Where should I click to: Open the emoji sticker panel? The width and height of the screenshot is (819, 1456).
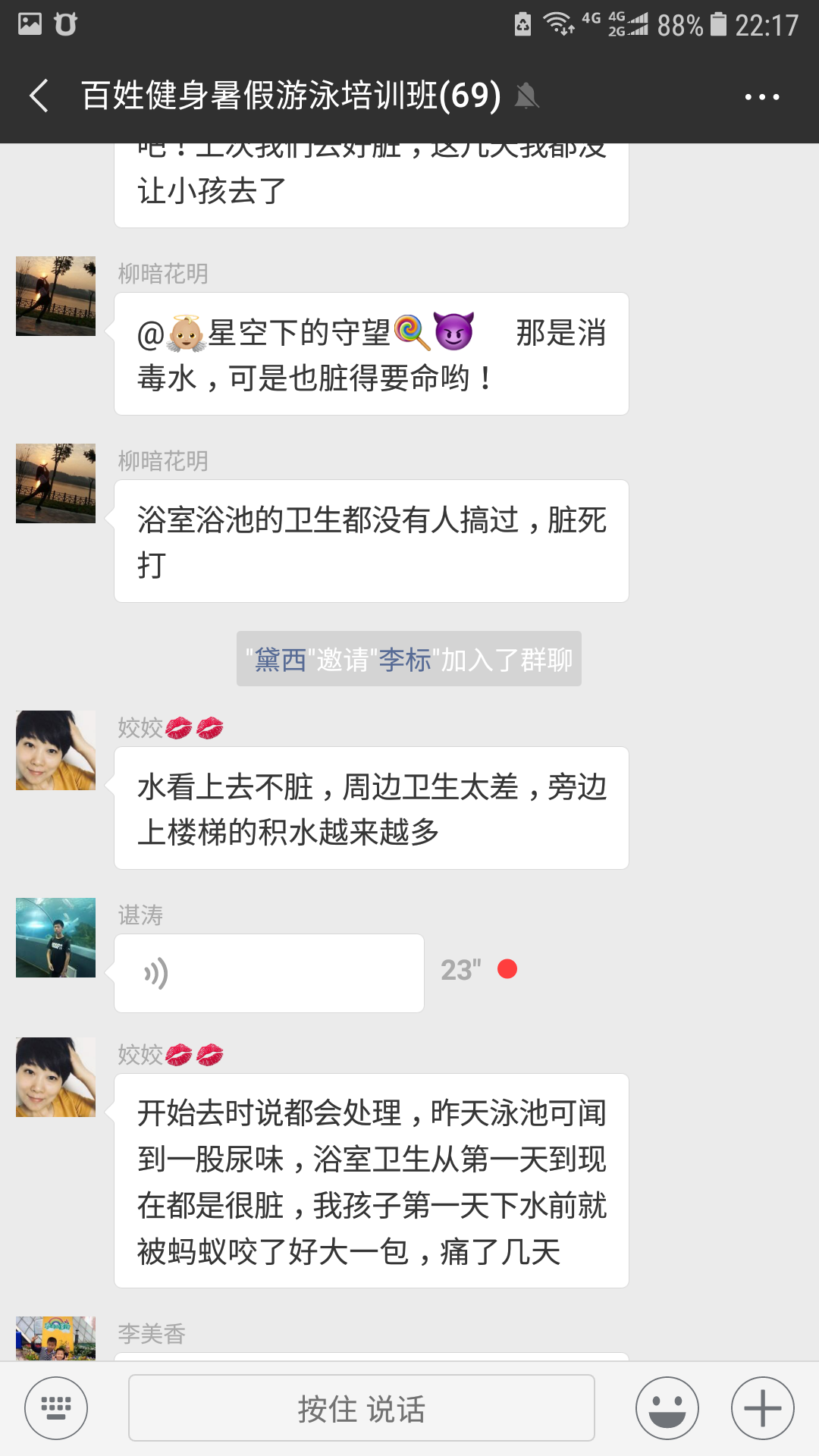click(667, 1408)
